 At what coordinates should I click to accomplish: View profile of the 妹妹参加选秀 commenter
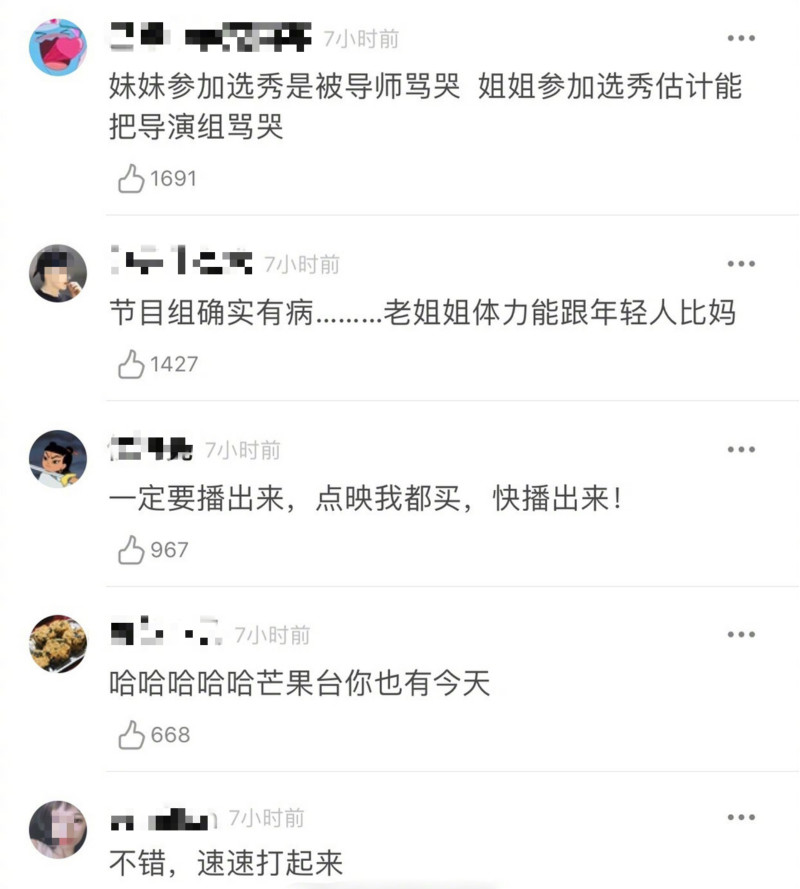[58, 47]
